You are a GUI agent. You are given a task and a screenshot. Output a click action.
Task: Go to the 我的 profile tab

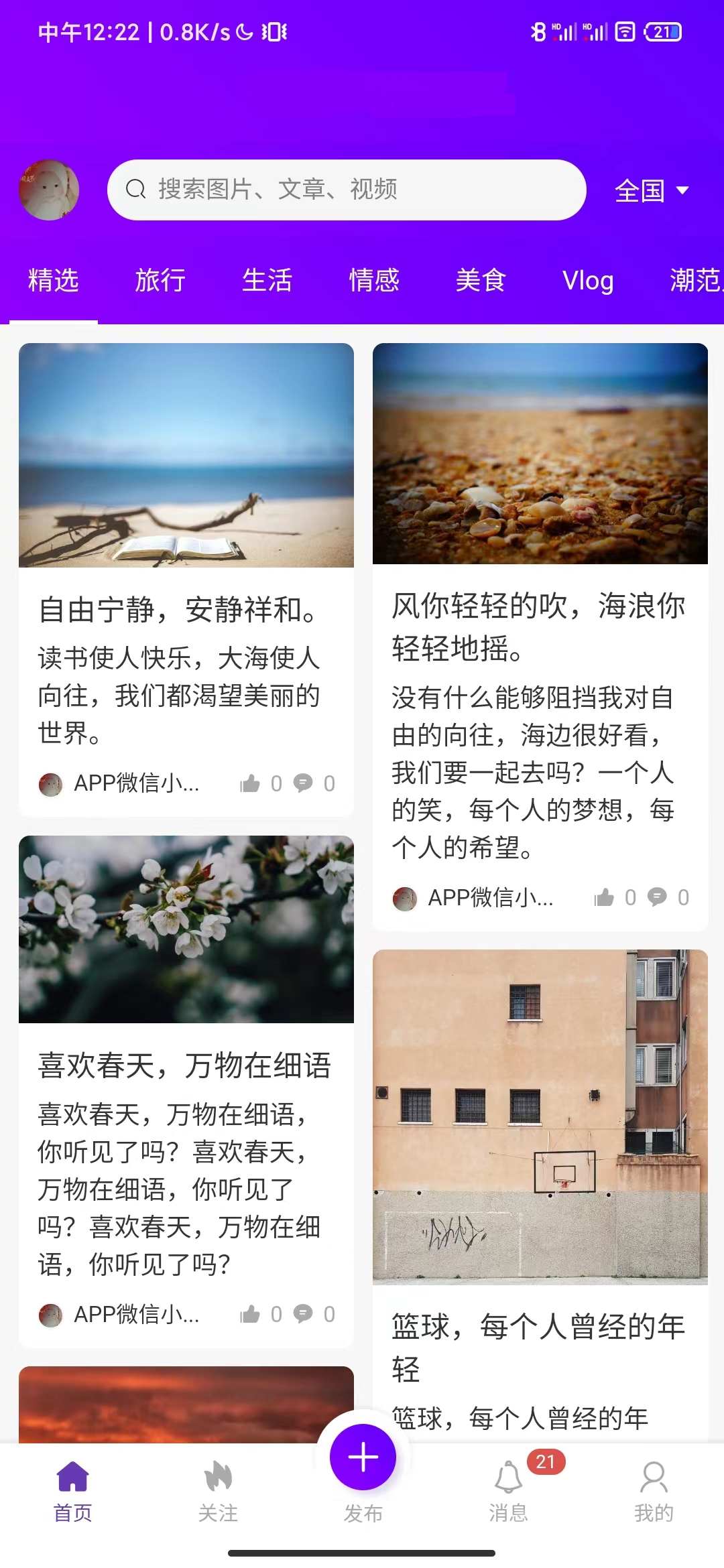pyautogui.click(x=654, y=1492)
